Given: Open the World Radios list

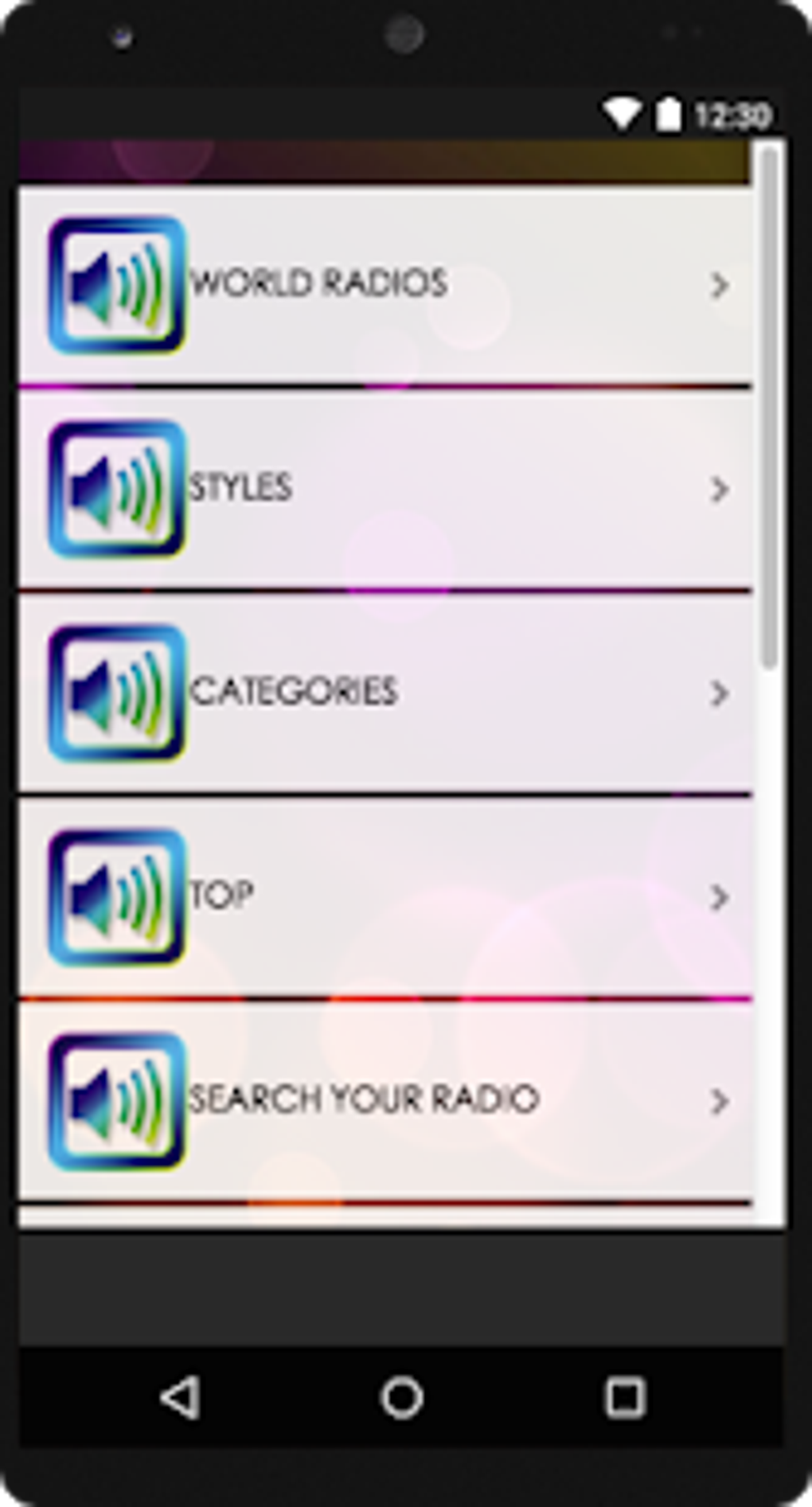Looking at the screenshot, I should point(385,285).
